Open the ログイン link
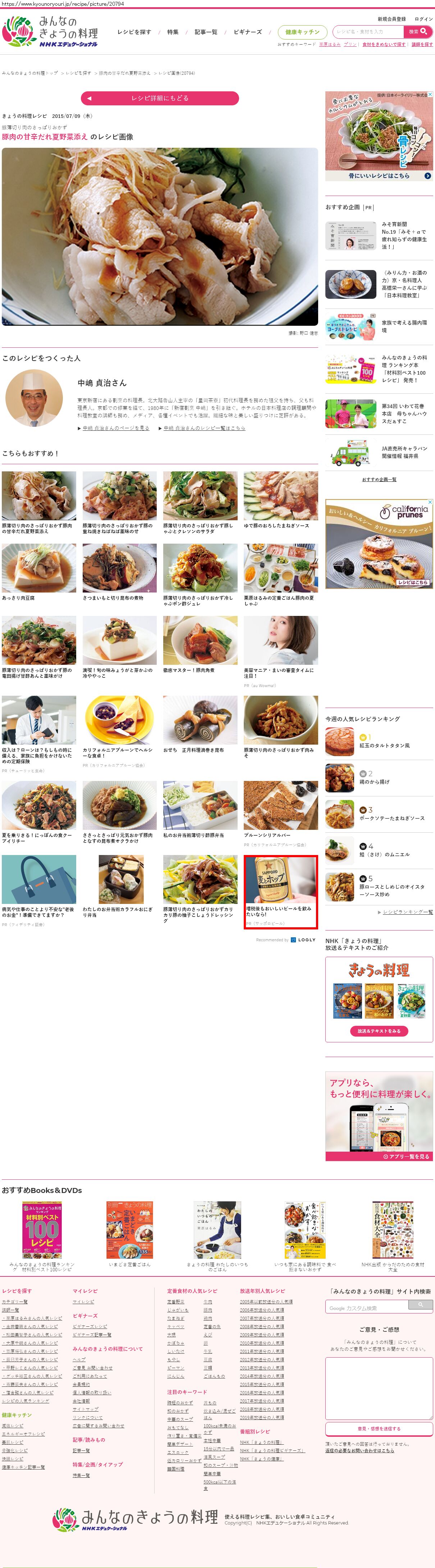Image resolution: width=435 pixels, height=1568 pixels. [x=423, y=19]
